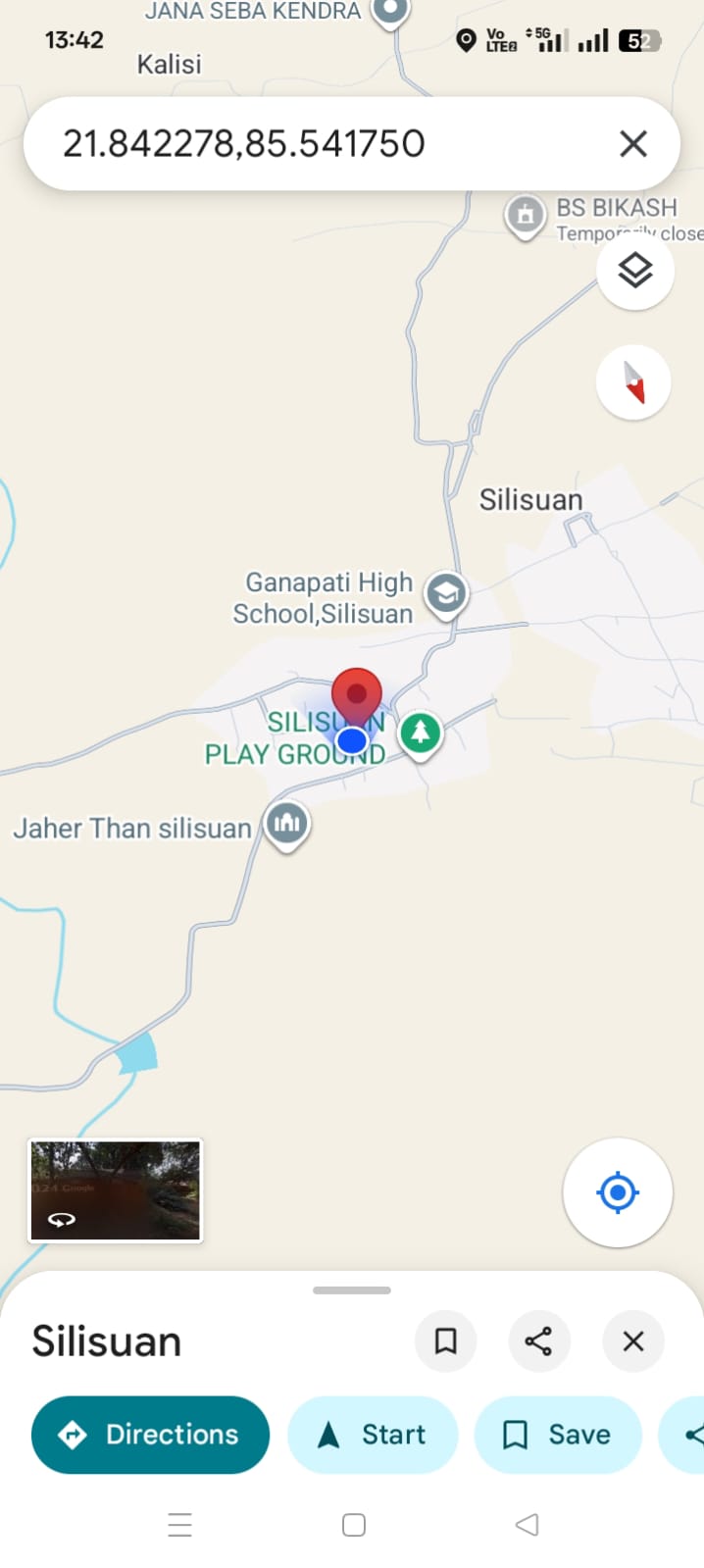Open the map layers selector
The width and height of the screenshot is (704, 1568).
point(635,270)
